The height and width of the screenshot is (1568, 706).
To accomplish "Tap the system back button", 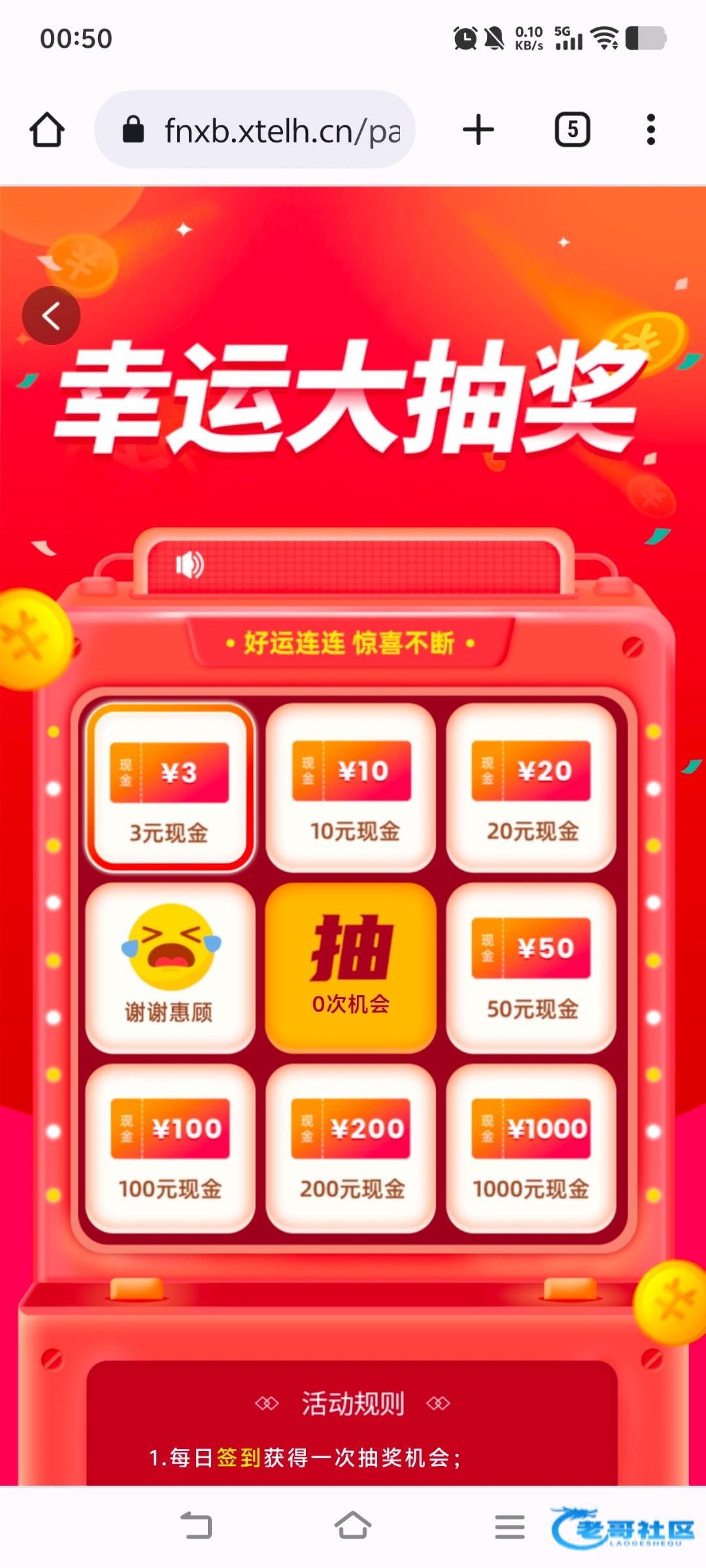I will 196,1526.
